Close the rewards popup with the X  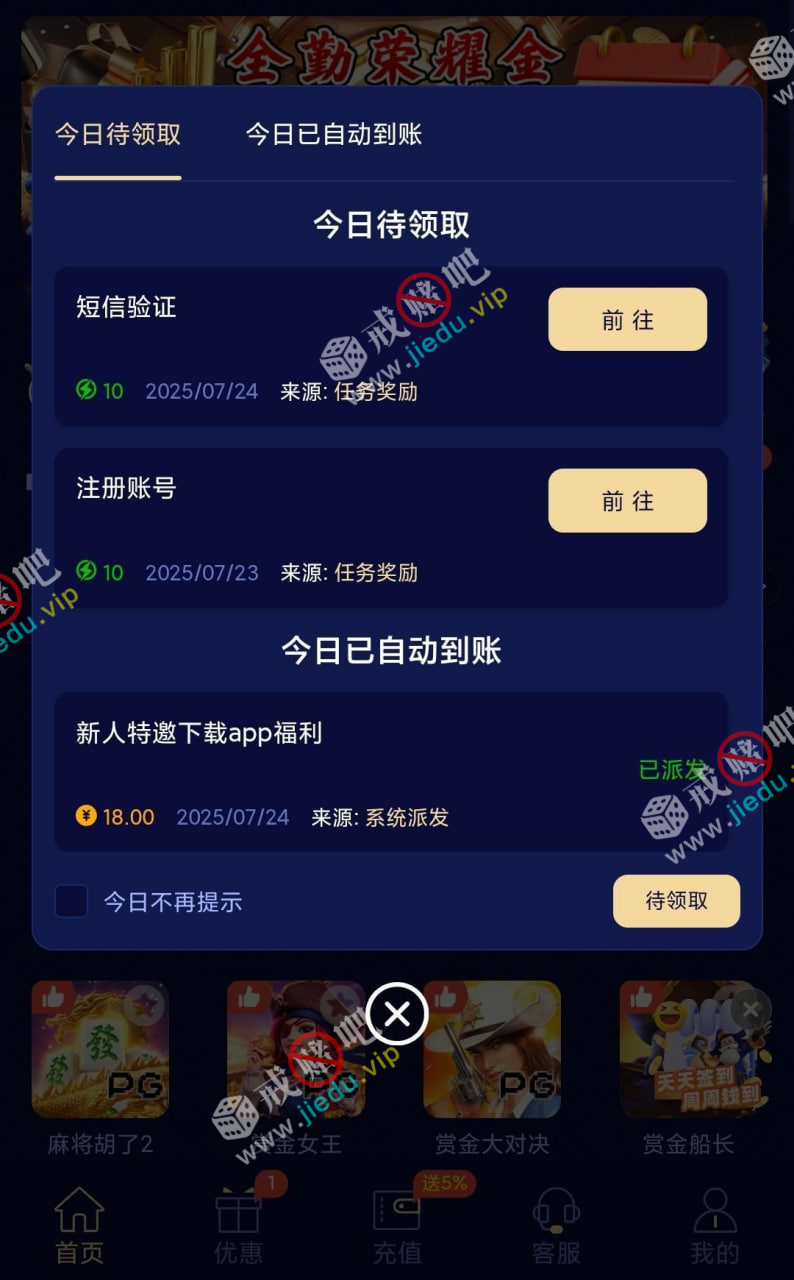[x=397, y=1015]
